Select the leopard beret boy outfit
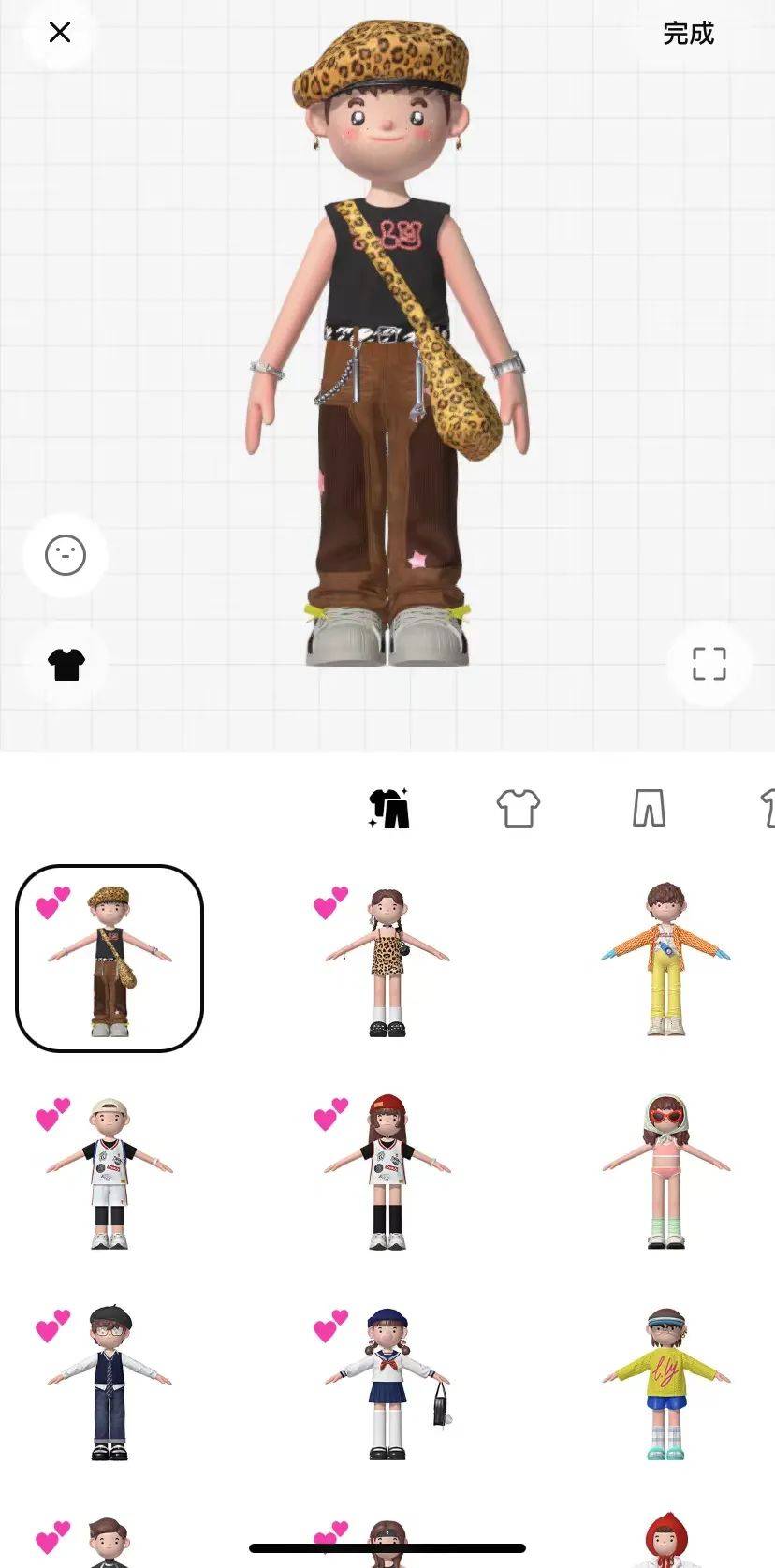This screenshot has width=775, height=1568. click(110, 959)
